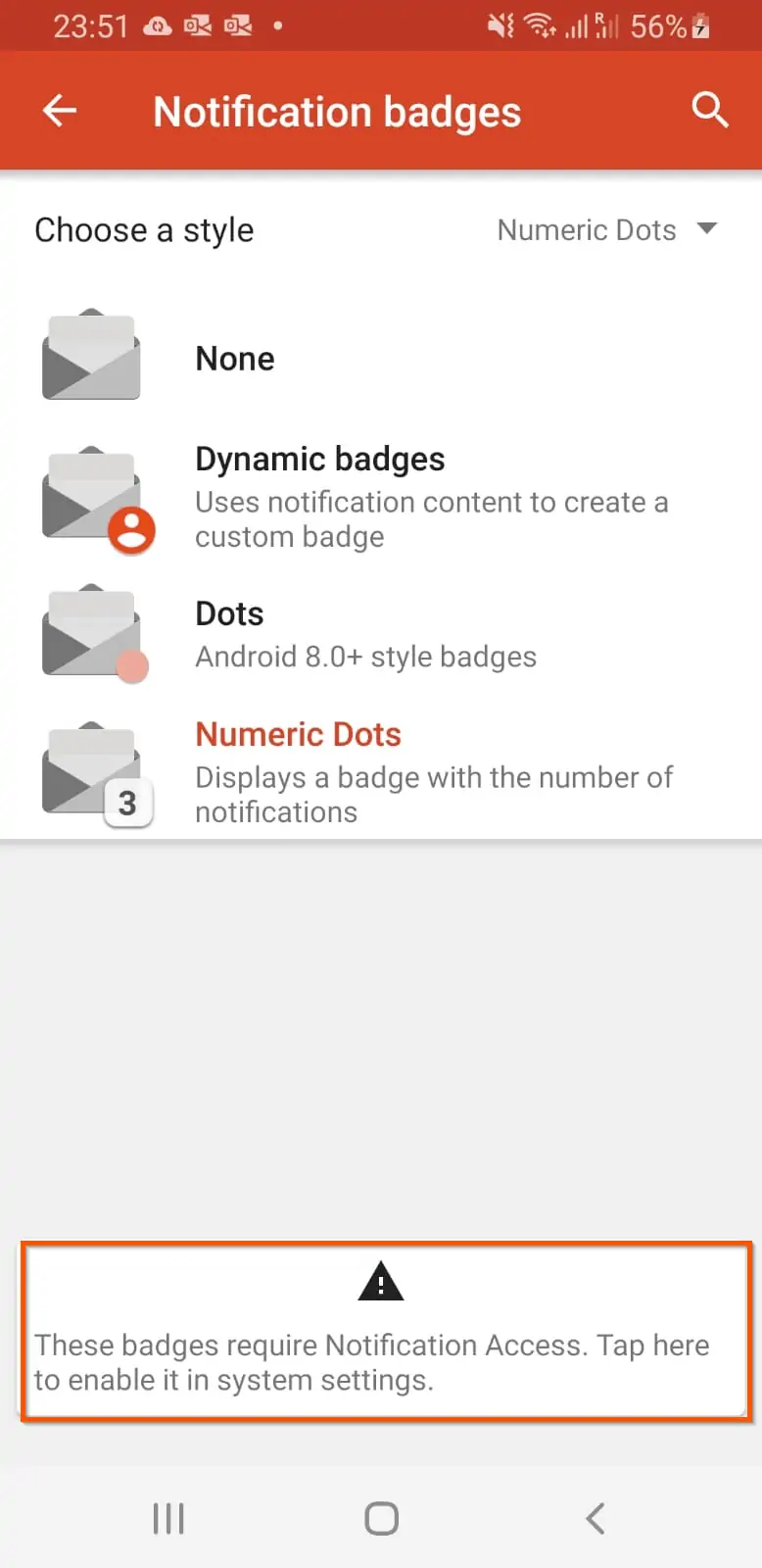Go back using the app bar arrow
The image size is (762, 1568).
[60, 111]
